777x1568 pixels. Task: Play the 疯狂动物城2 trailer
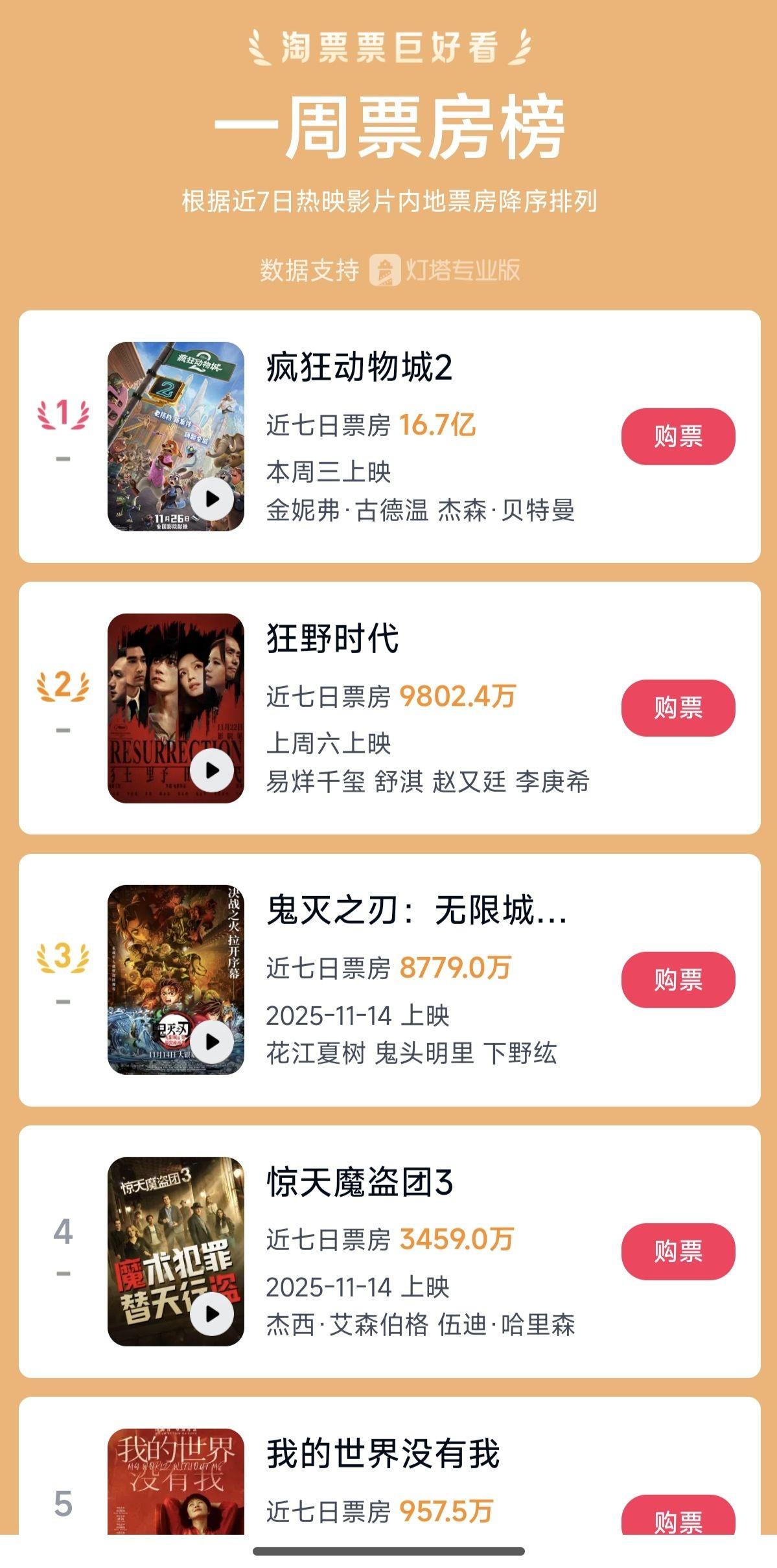(212, 499)
